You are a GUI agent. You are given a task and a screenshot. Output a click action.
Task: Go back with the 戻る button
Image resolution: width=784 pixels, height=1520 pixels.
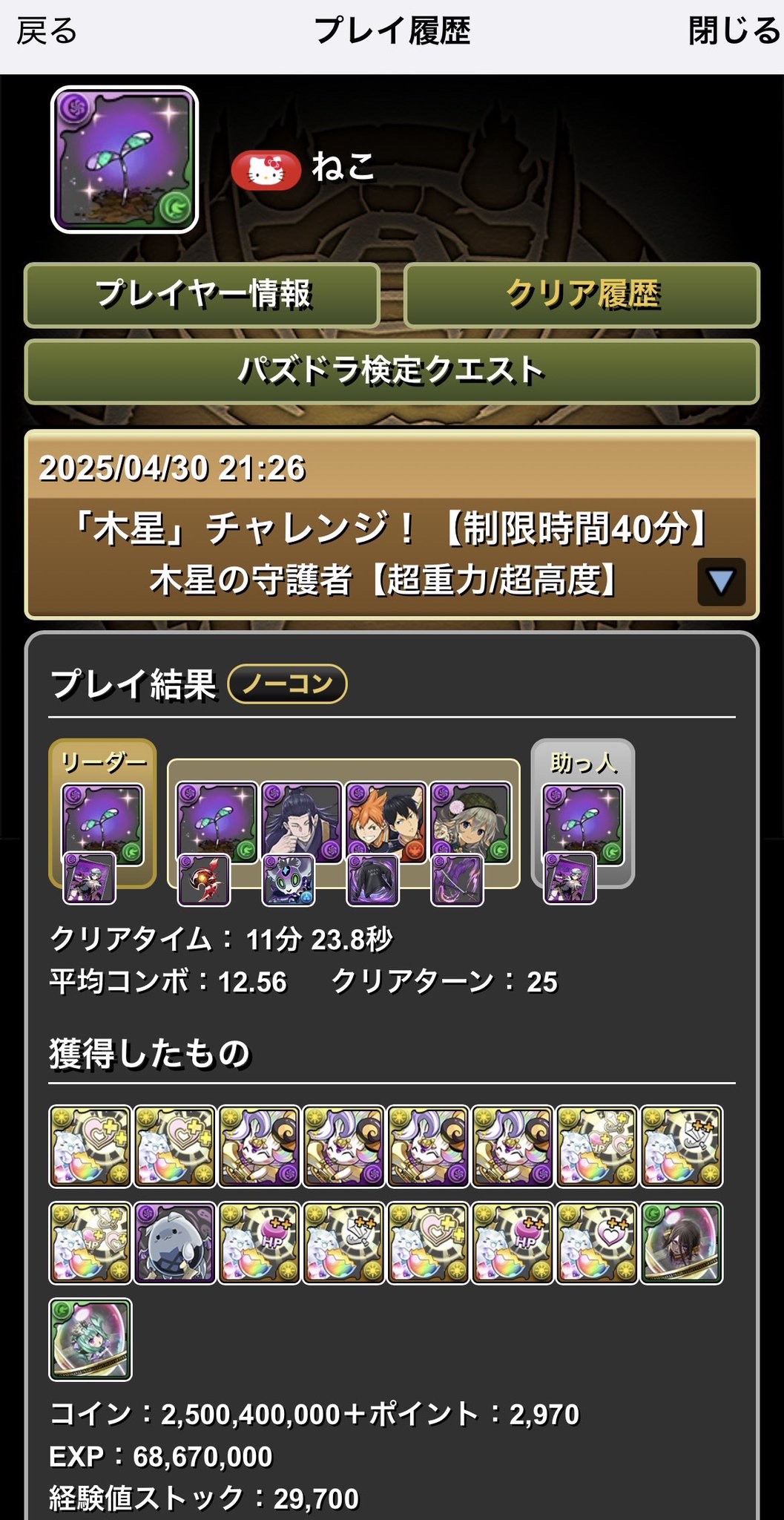[47, 32]
